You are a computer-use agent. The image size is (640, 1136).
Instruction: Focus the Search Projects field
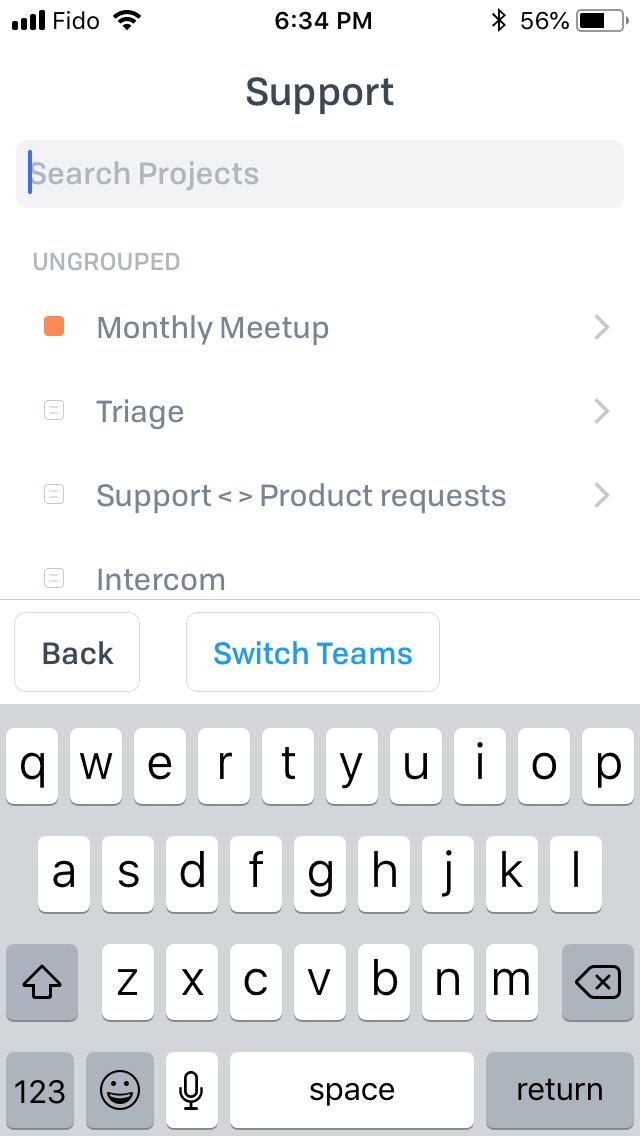click(x=320, y=174)
